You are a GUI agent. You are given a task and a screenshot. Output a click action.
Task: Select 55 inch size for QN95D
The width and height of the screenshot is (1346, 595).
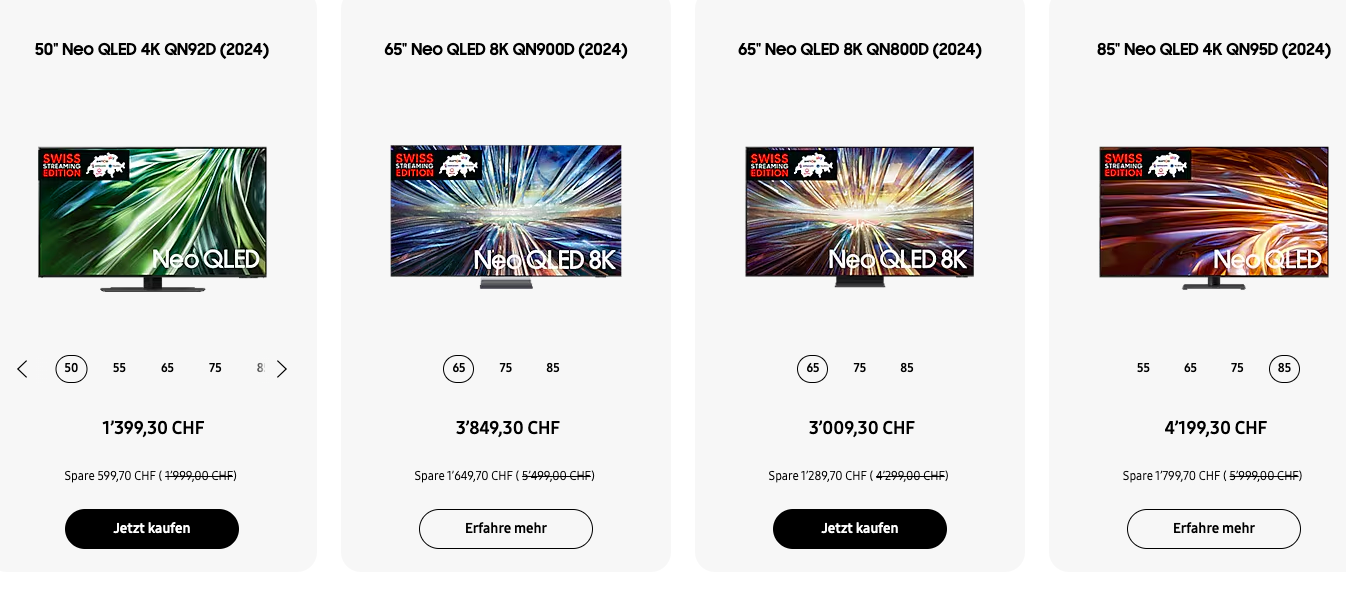(x=1143, y=368)
